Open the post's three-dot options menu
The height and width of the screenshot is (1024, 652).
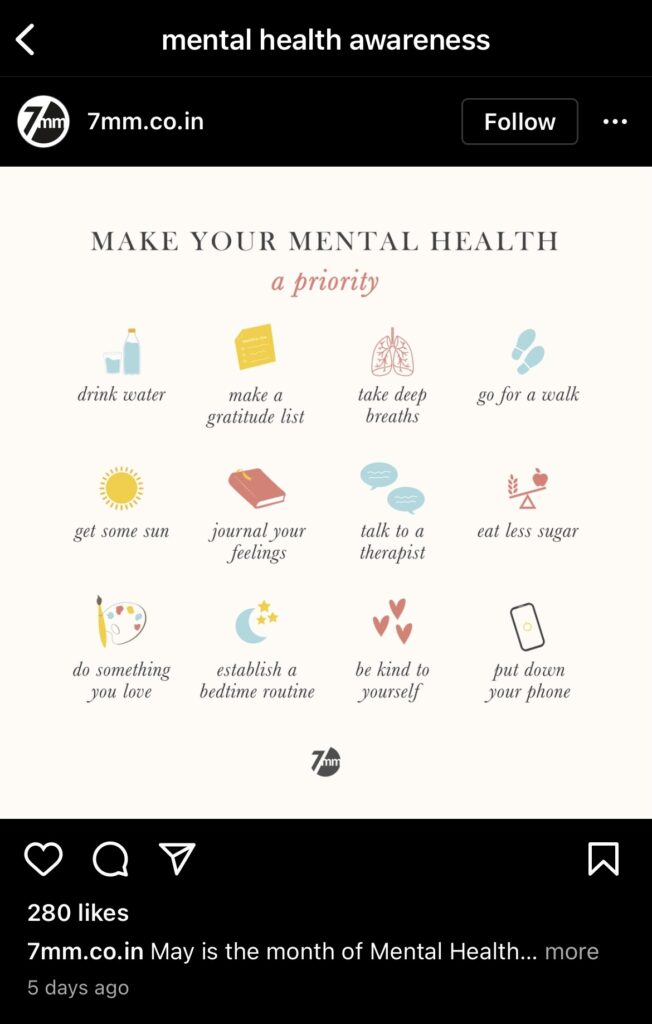(615, 122)
